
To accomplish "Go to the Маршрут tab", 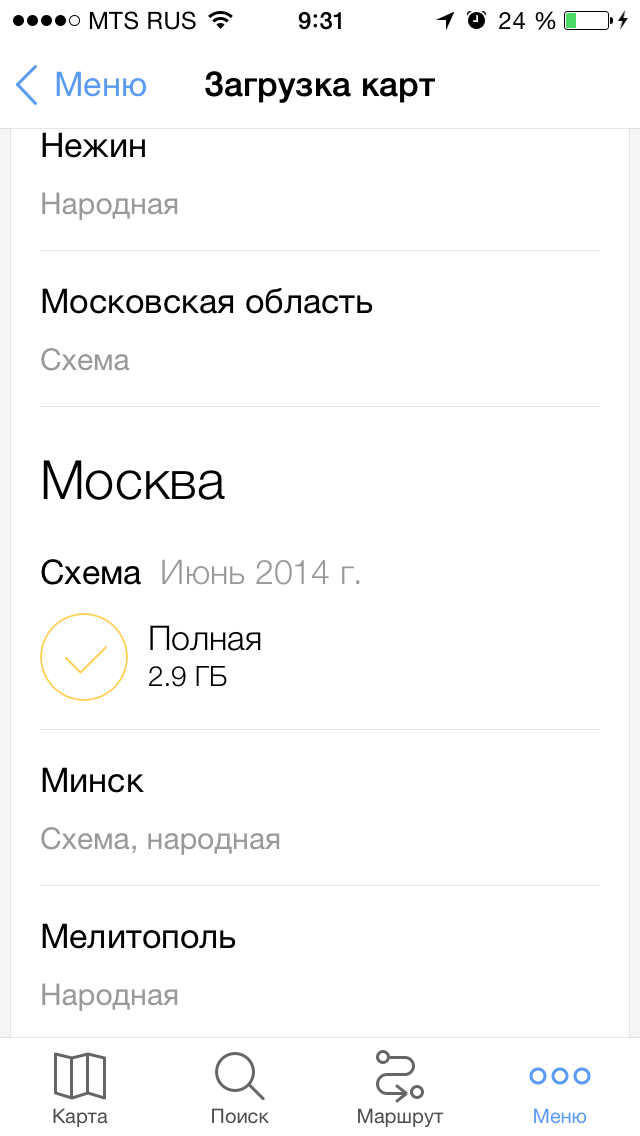I will click(399, 1087).
